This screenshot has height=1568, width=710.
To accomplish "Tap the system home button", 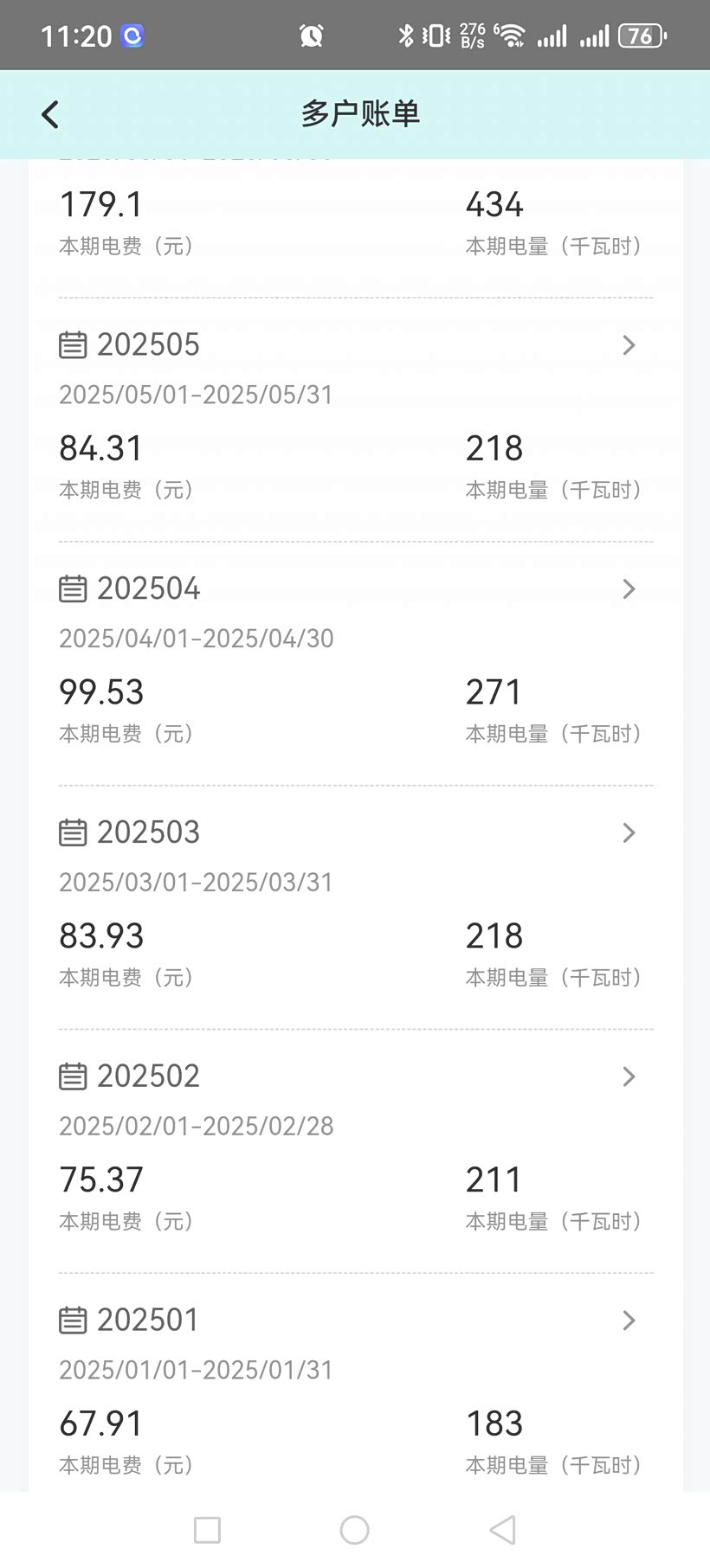I will [355, 1530].
